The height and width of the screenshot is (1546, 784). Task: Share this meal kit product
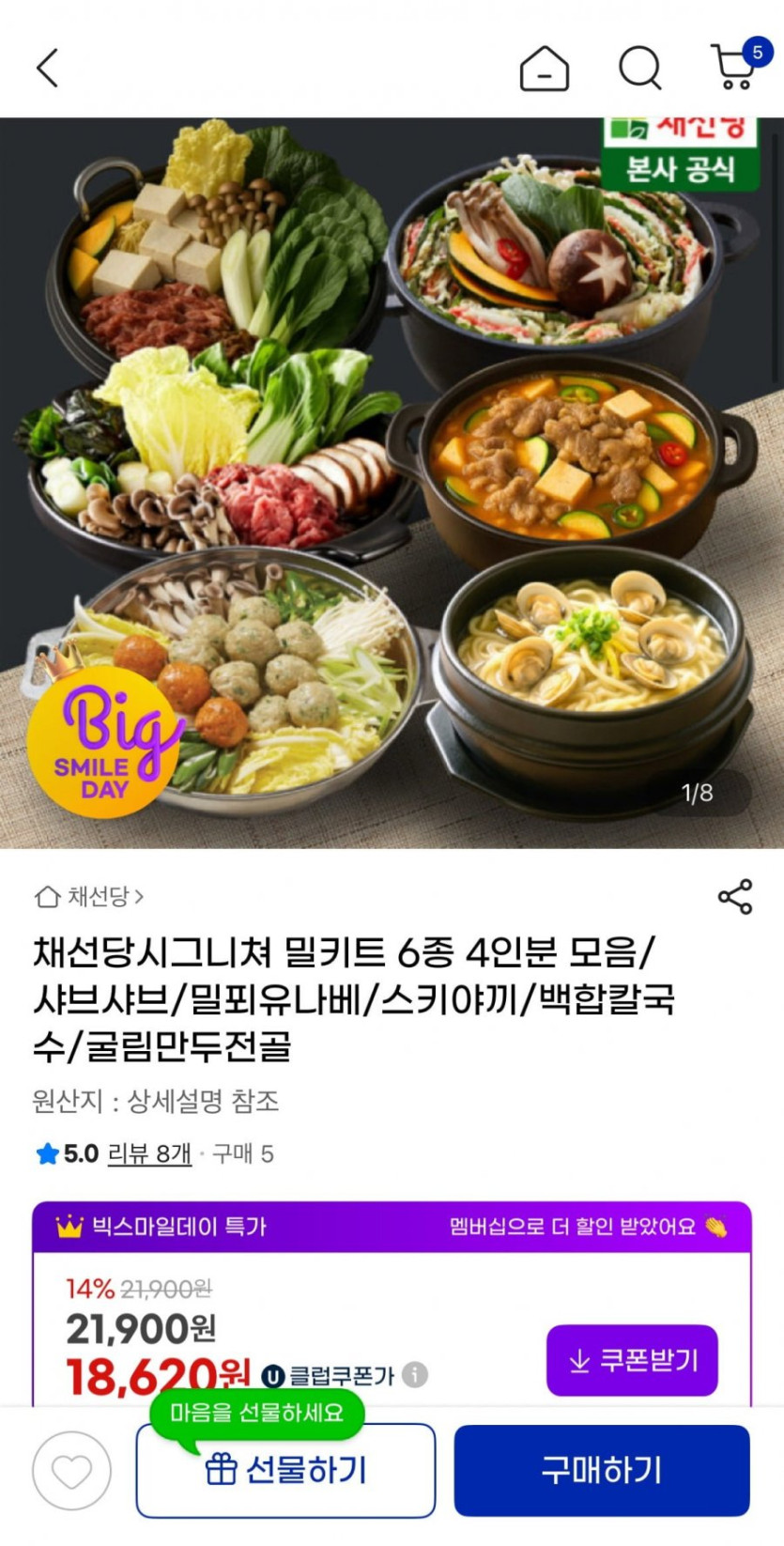[734, 897]
